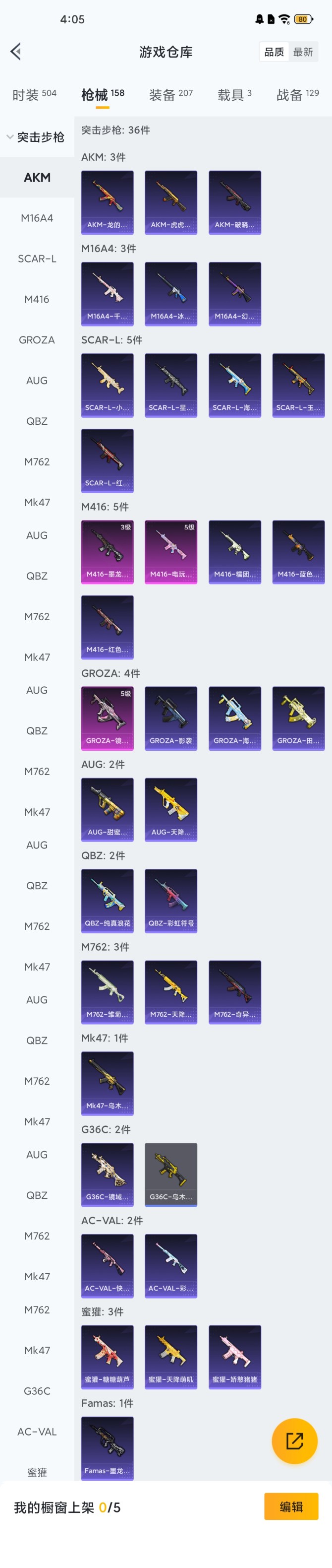Select SCAR-L in the sidebar
Viewport: 332px width, 1568px height.
pos(37,259)
